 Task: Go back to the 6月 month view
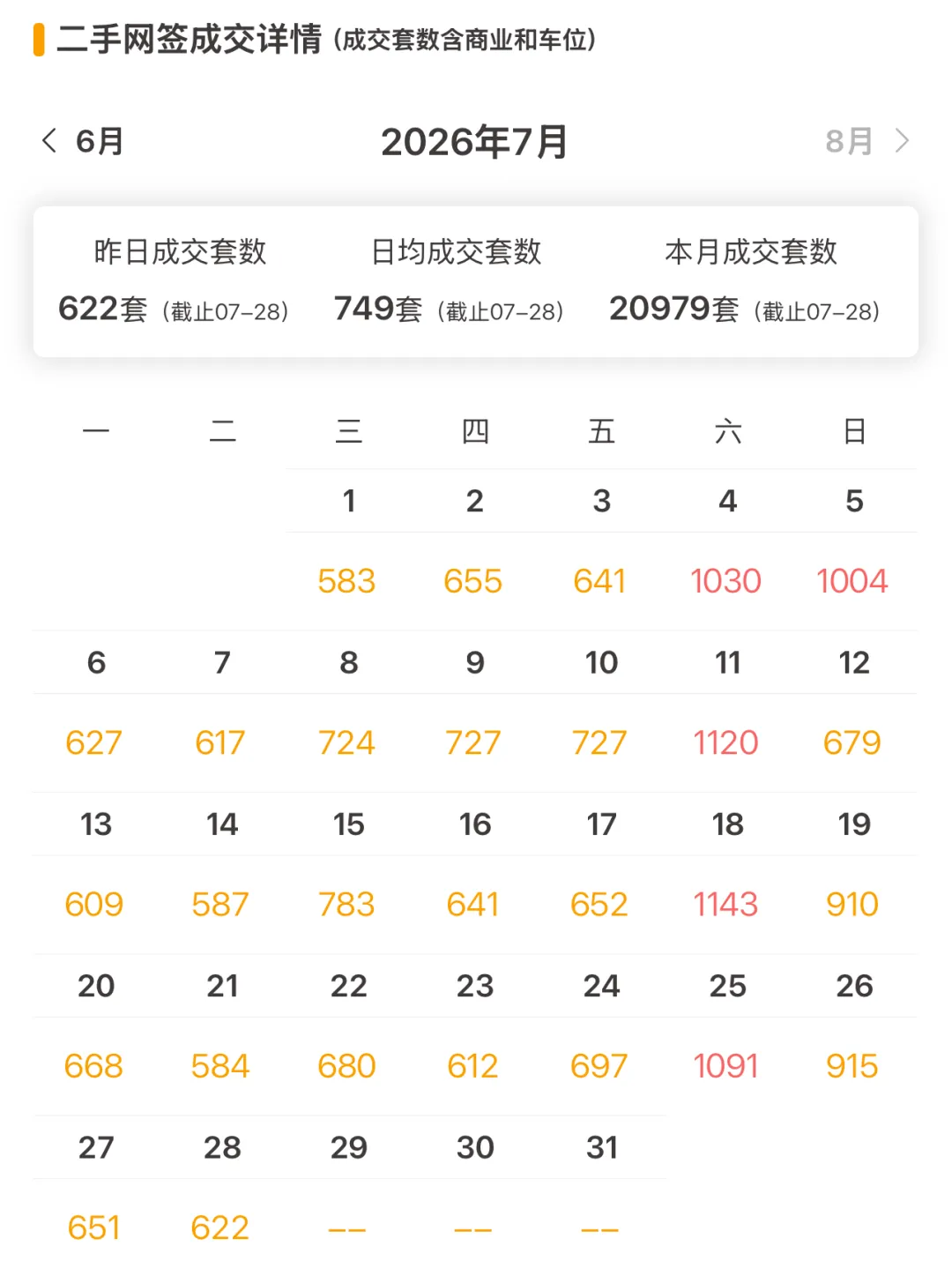click(83, 141)
